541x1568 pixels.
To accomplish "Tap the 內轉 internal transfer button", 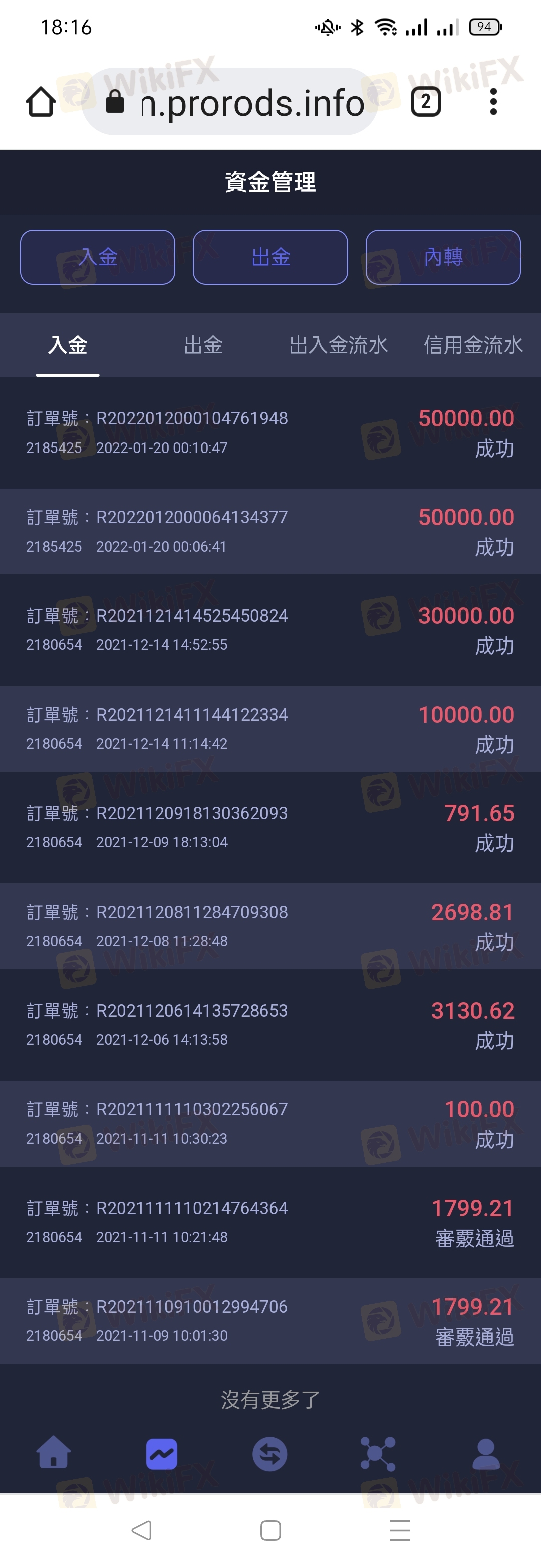I will pos(443,257).
